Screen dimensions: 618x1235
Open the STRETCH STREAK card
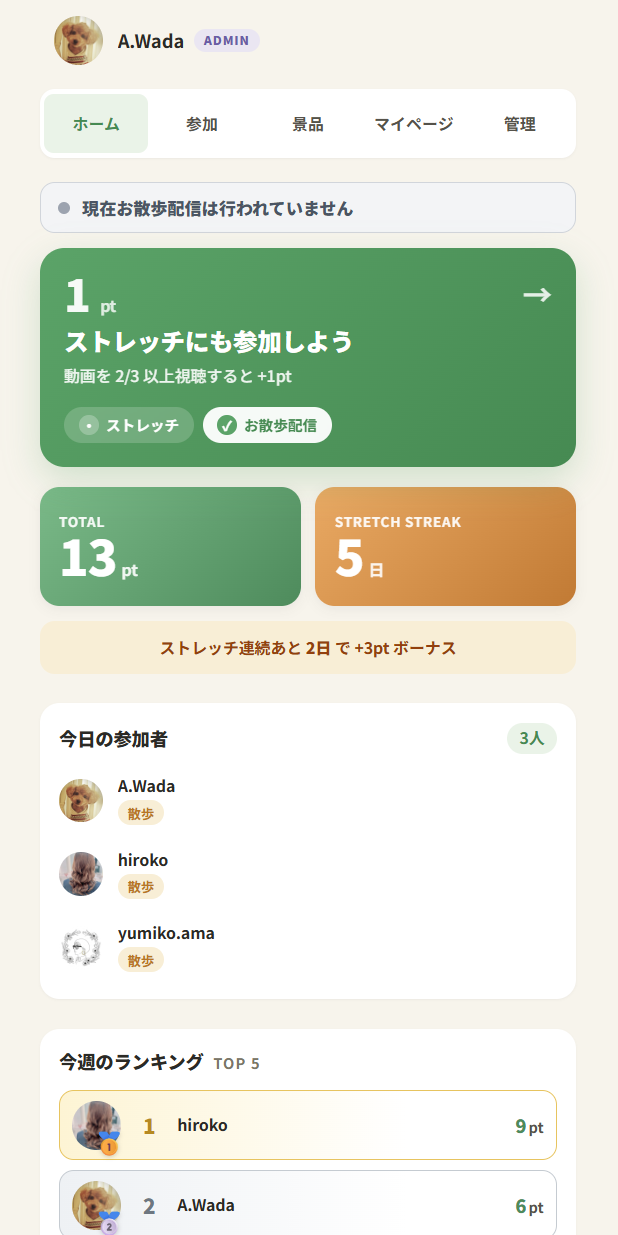(x=445, y=546)
